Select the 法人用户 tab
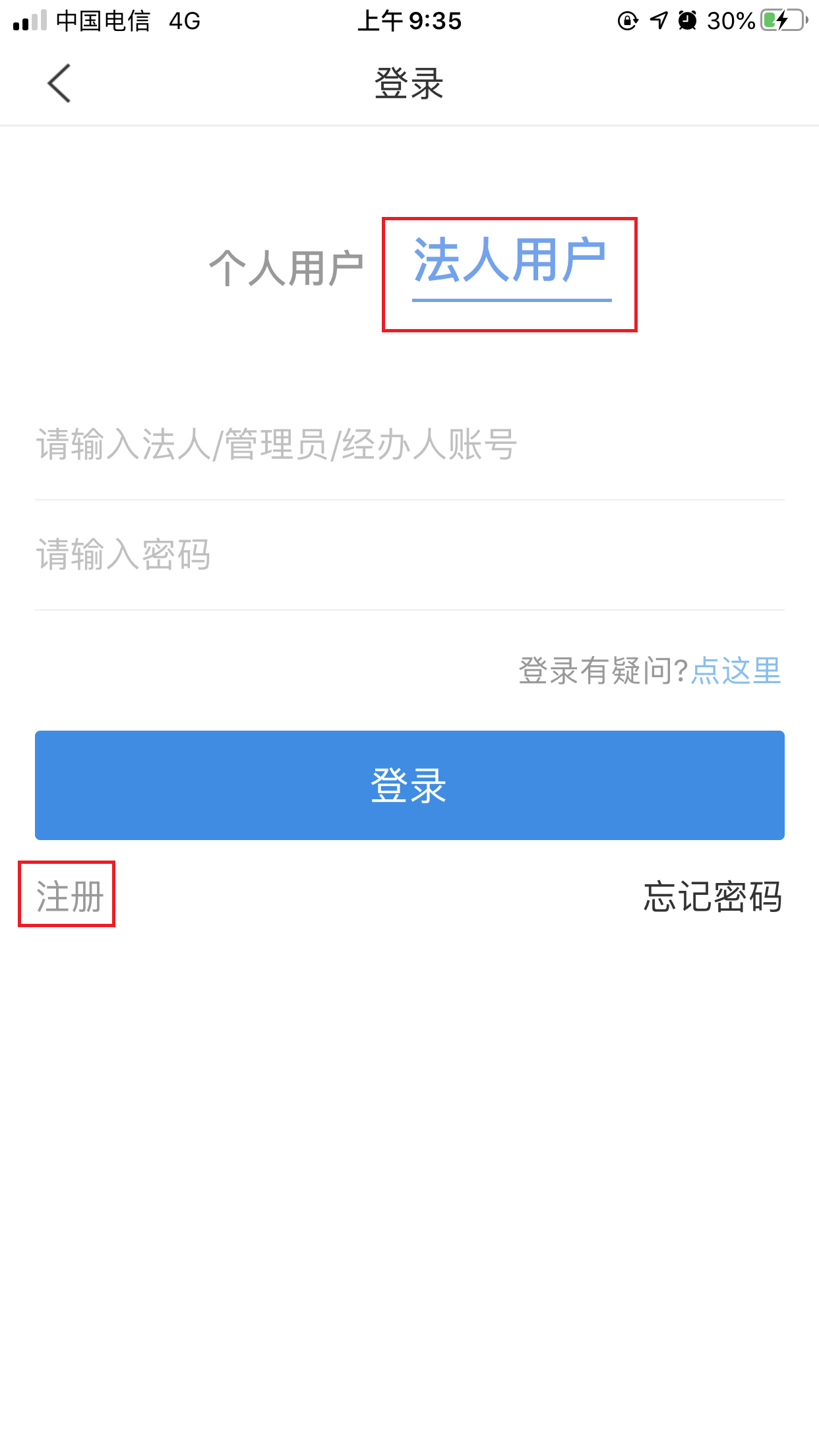Viewport: 819px width, 1456px height. tap(510, 262)
